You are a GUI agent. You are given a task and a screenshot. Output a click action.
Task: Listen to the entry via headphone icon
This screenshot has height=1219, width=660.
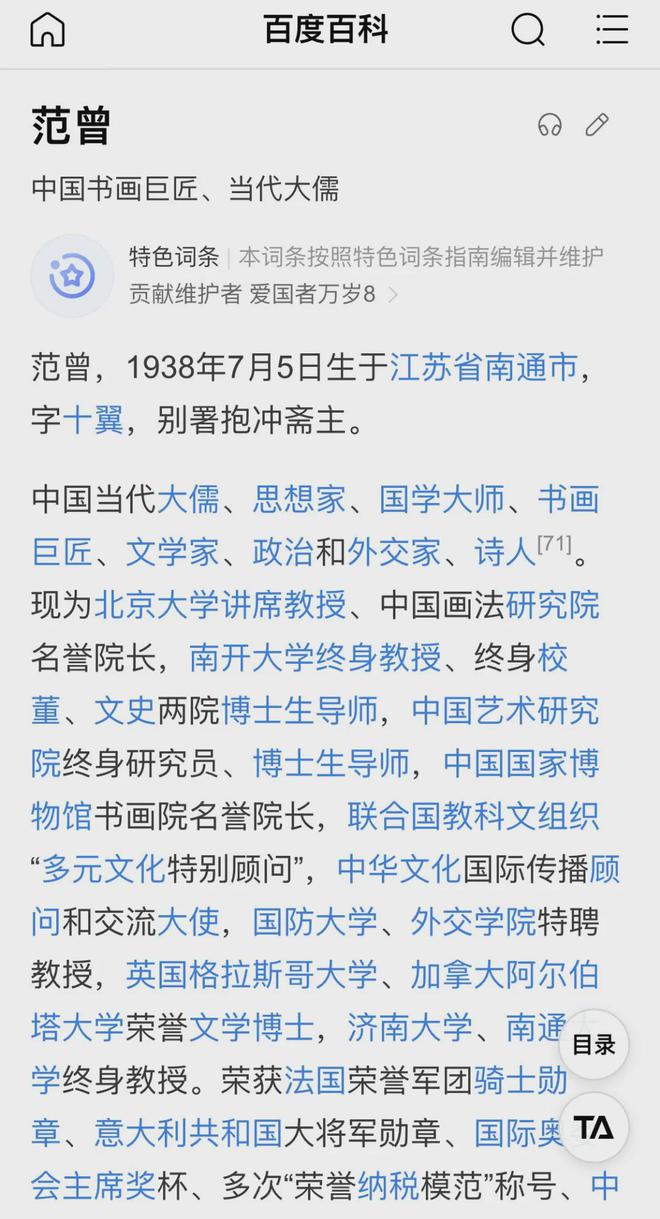tap(549, 125)
